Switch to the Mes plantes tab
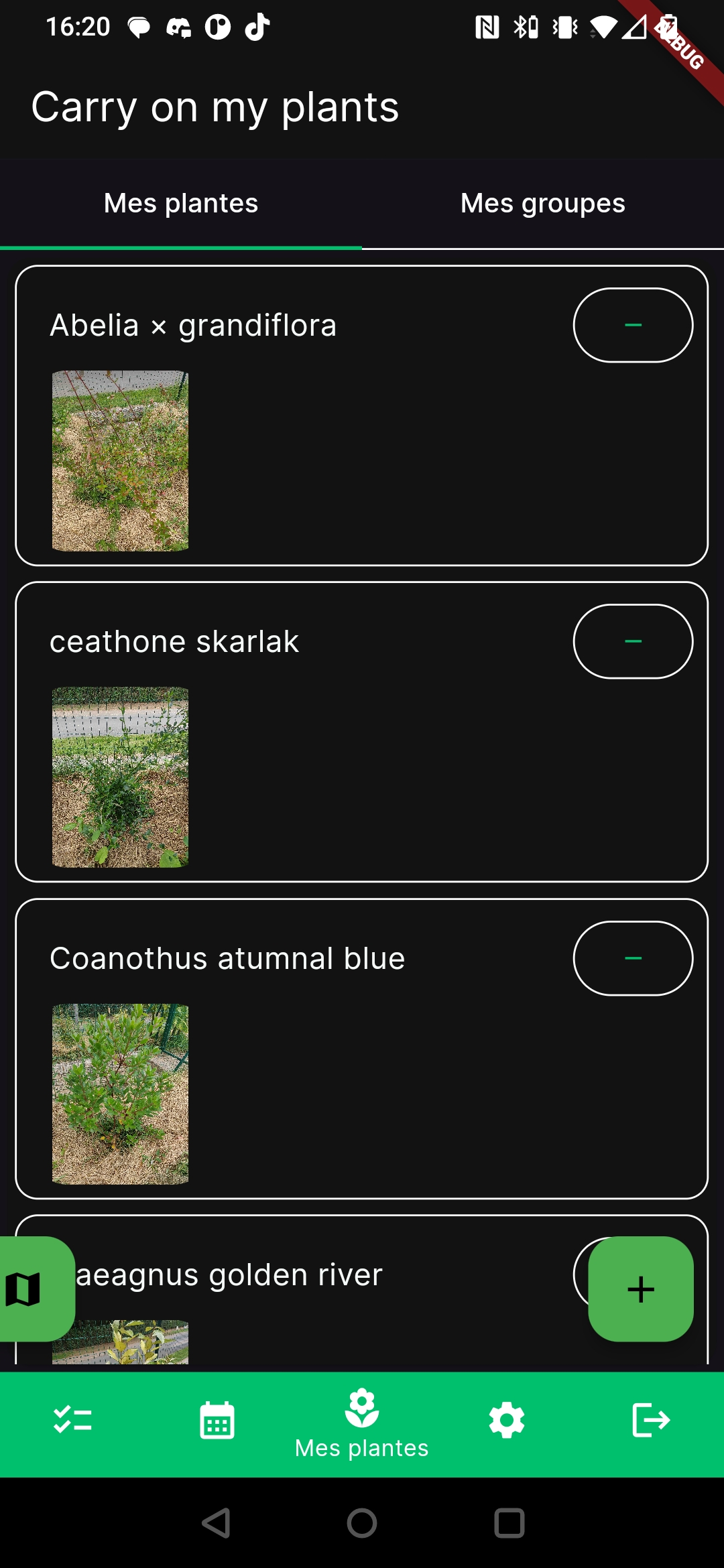Screen dimensions: 724x1568 (180, 202)
